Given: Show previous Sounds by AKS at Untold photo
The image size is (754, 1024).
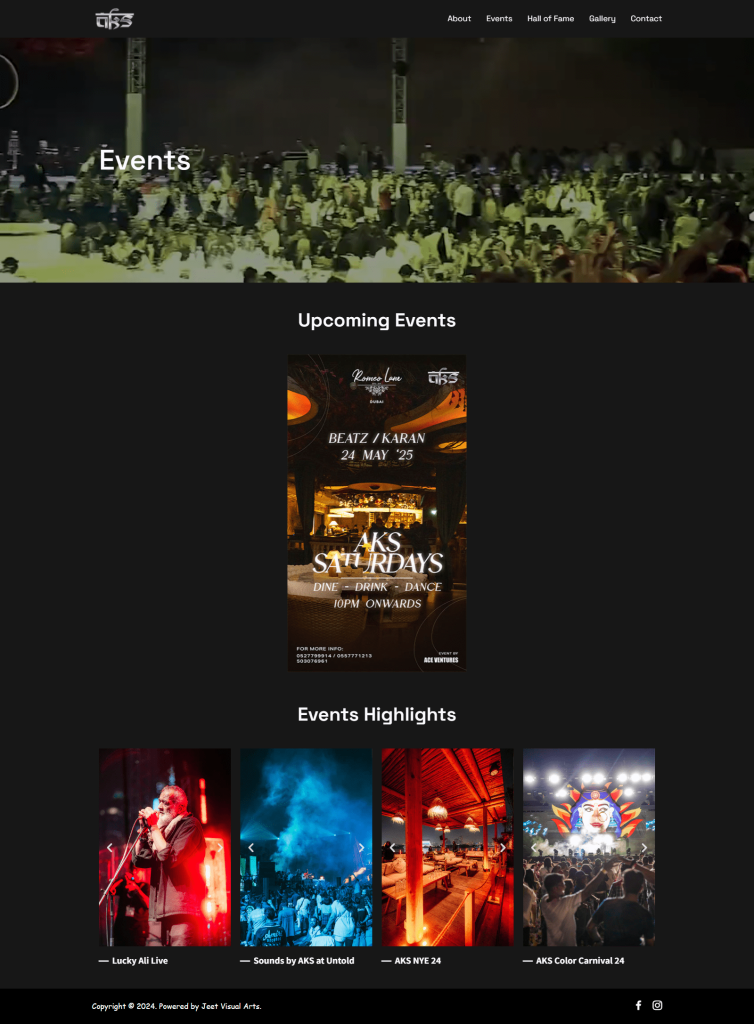Looking at the screenshot, I should (251, 848).
